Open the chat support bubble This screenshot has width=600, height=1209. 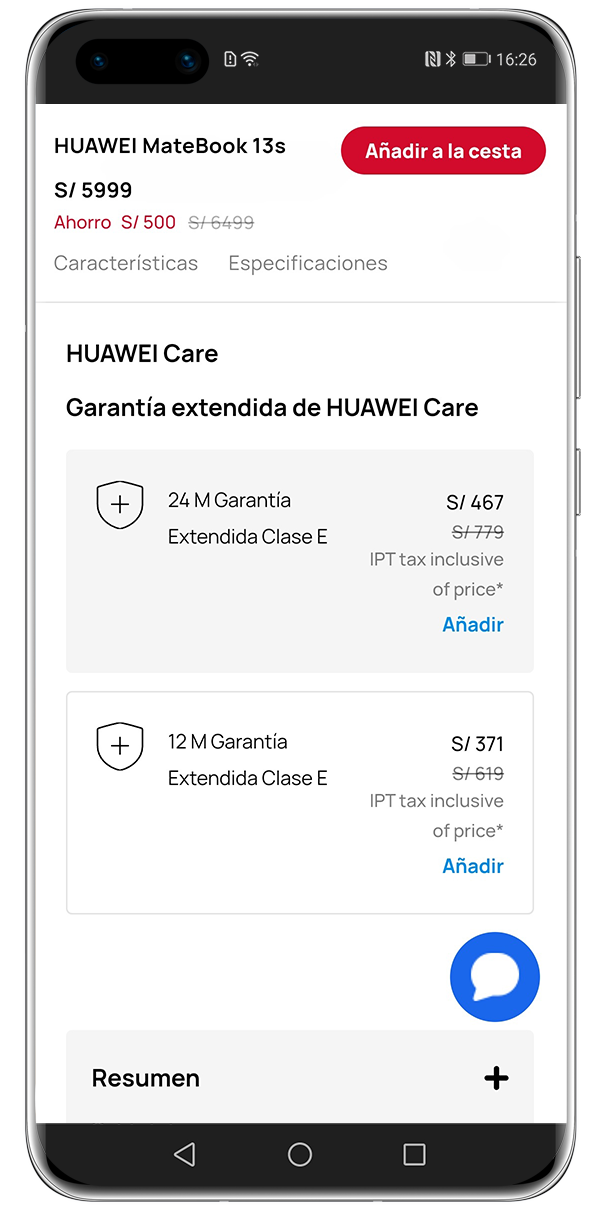(x=495, y=977)
